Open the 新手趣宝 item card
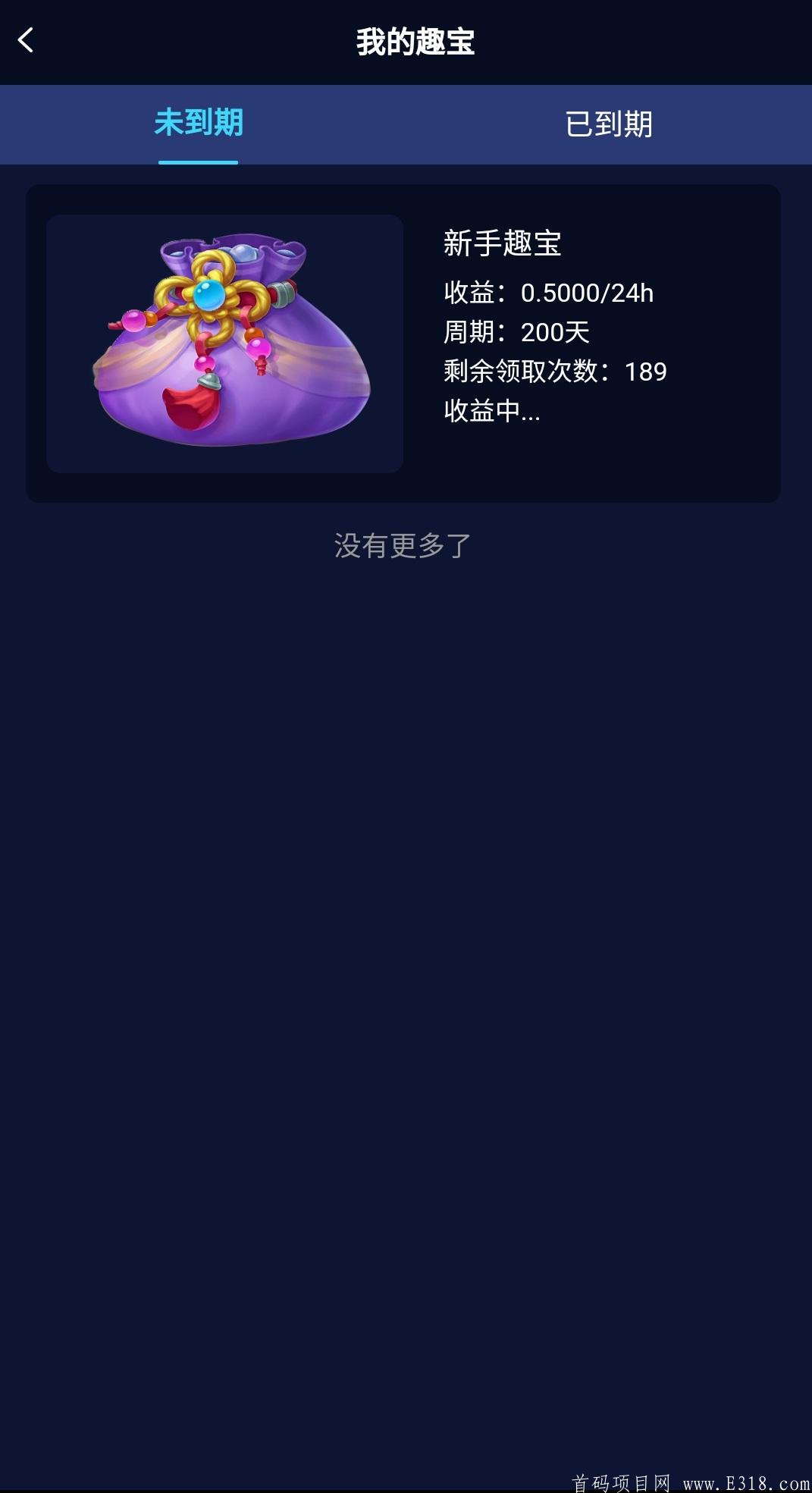This screenshot has height=1493, width=812. [x=406, y=341]
